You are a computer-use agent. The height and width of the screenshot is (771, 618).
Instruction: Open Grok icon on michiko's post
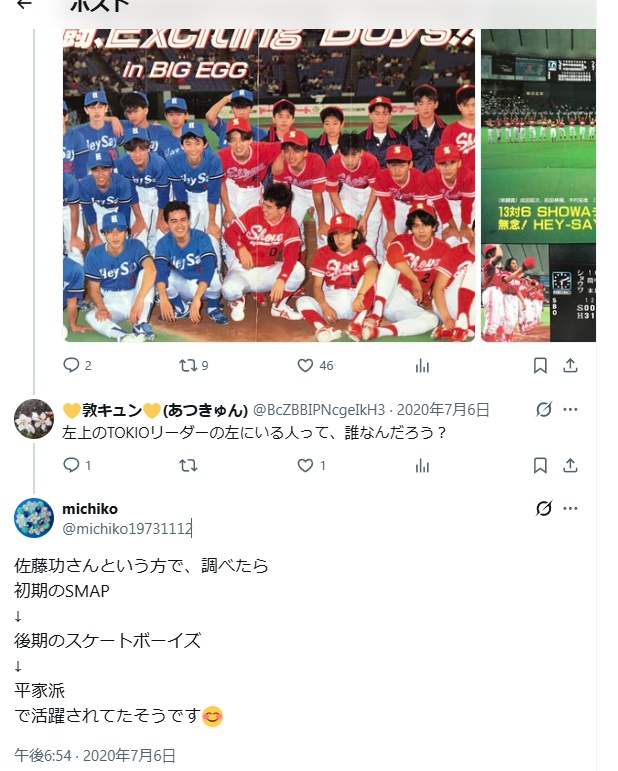544,508
